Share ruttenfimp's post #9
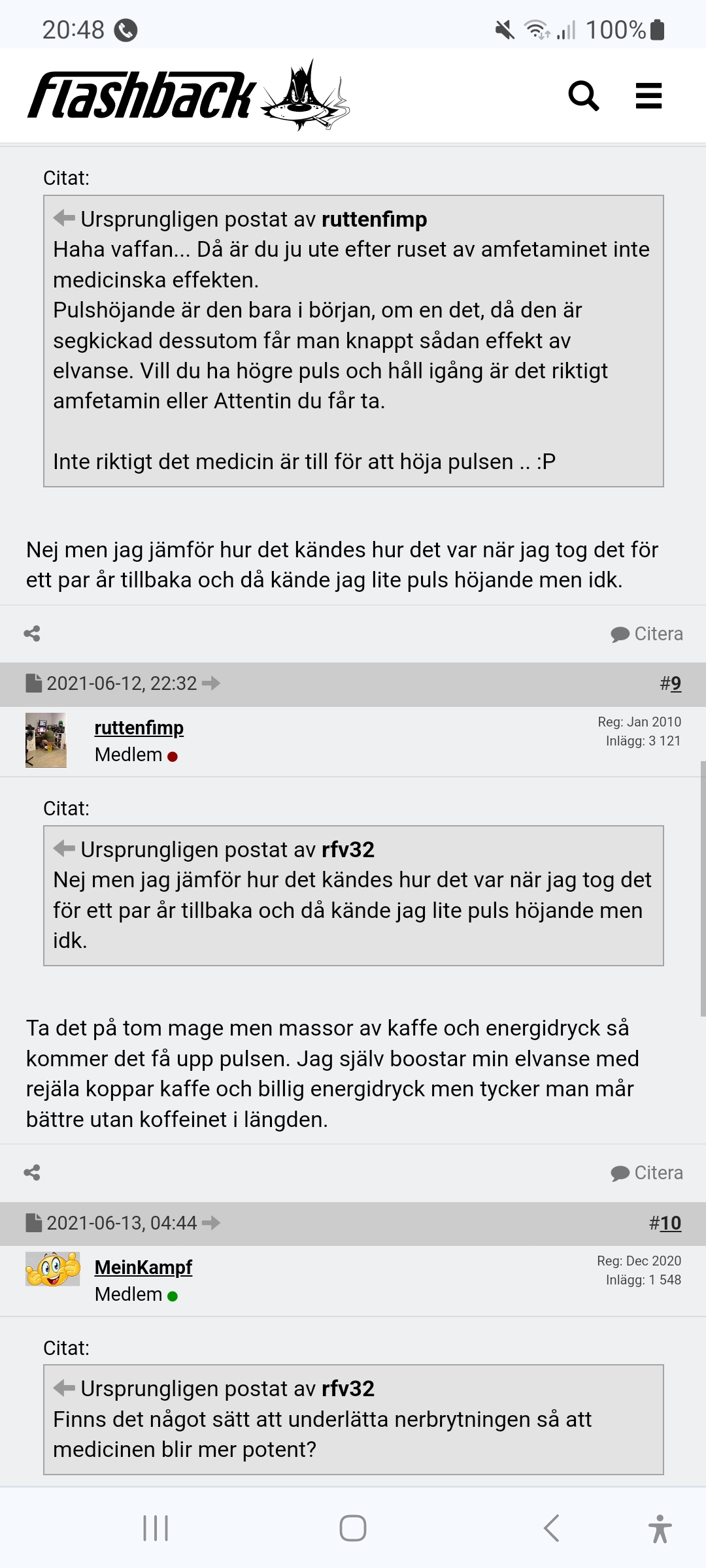The height and width of the screenshot is (1568, 706). click(32, 1173)
